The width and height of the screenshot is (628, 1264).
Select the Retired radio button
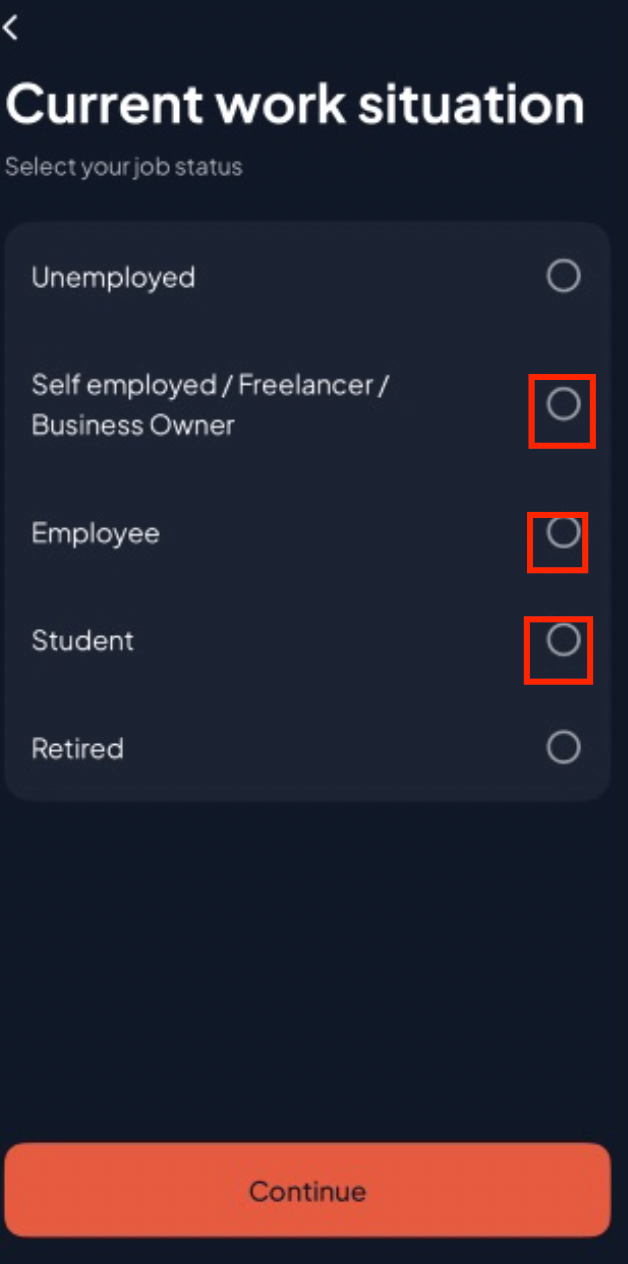(x=563, y=747)
